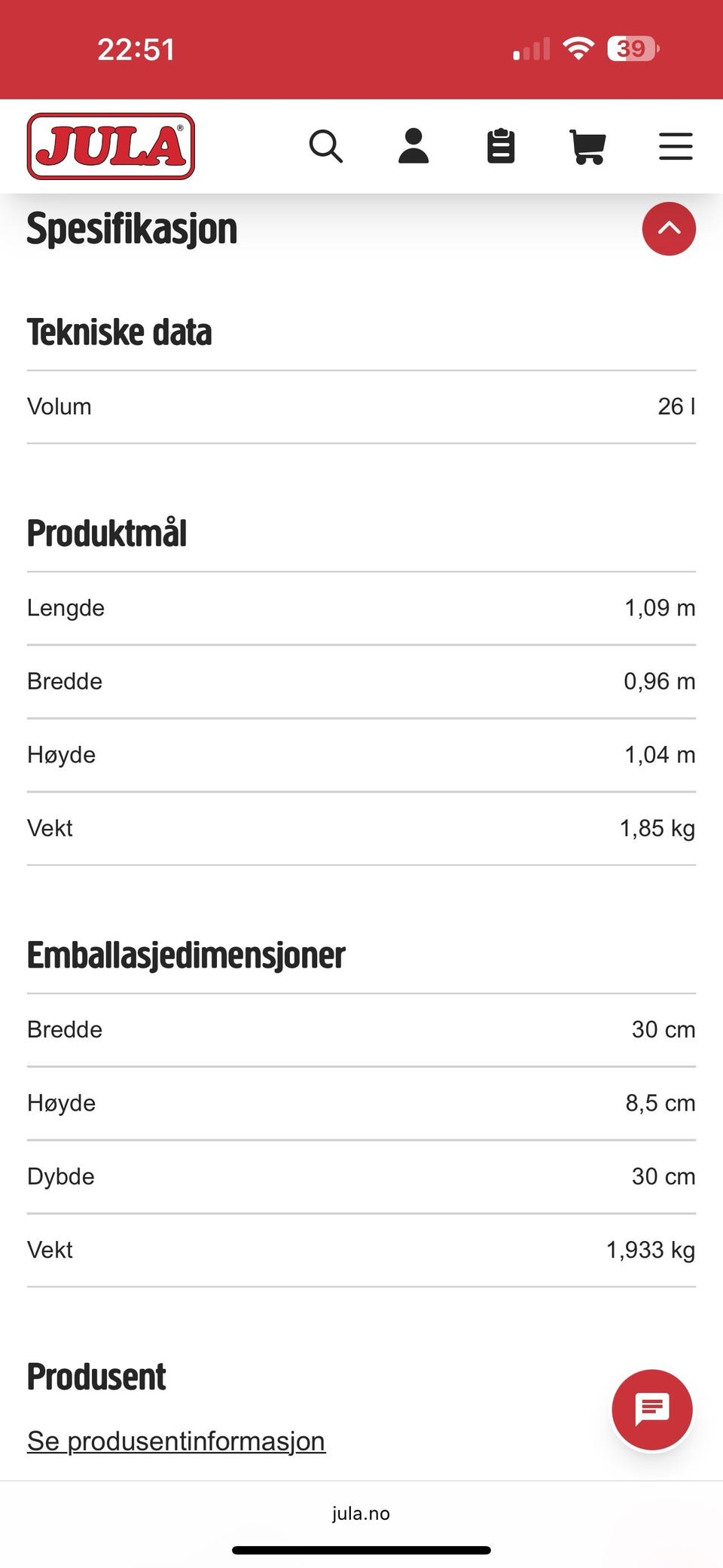723x1568 pixels.
Task: Open the hamburger menu
Action: (x=676, y=146)
